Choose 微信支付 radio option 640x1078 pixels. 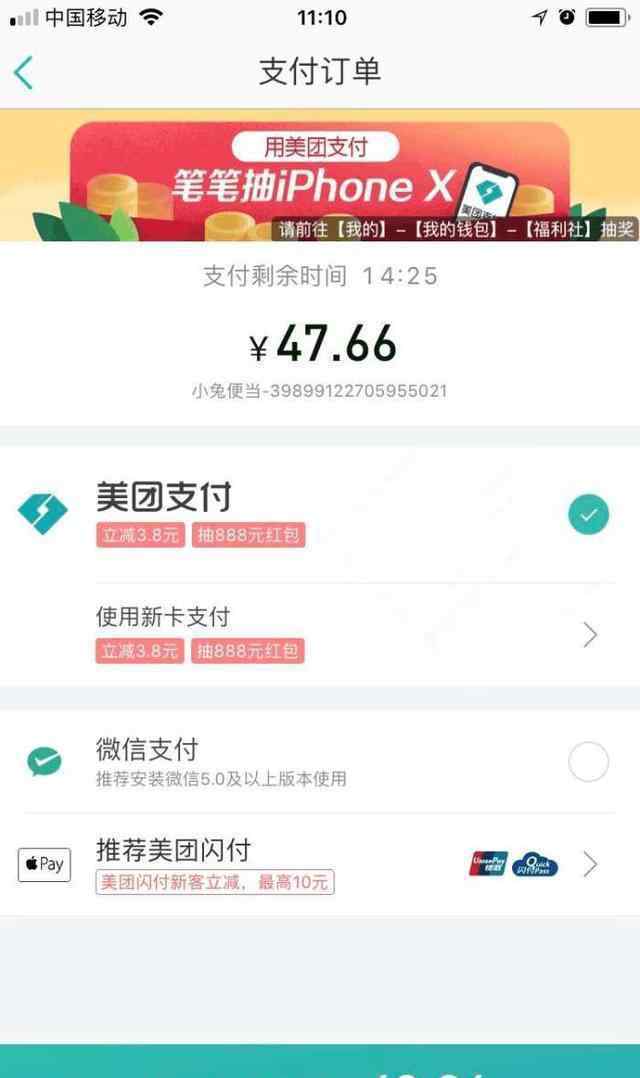click(x=588, y=761)
